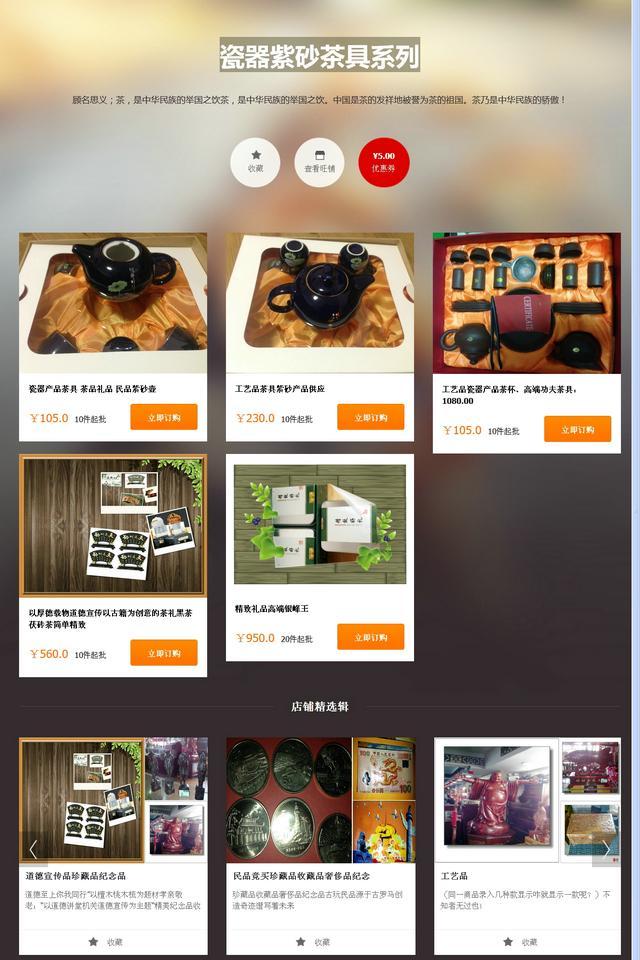Open the 工艺品 featured album
Viewport: 640px width, 960px height.
click(x=455, y=875)
